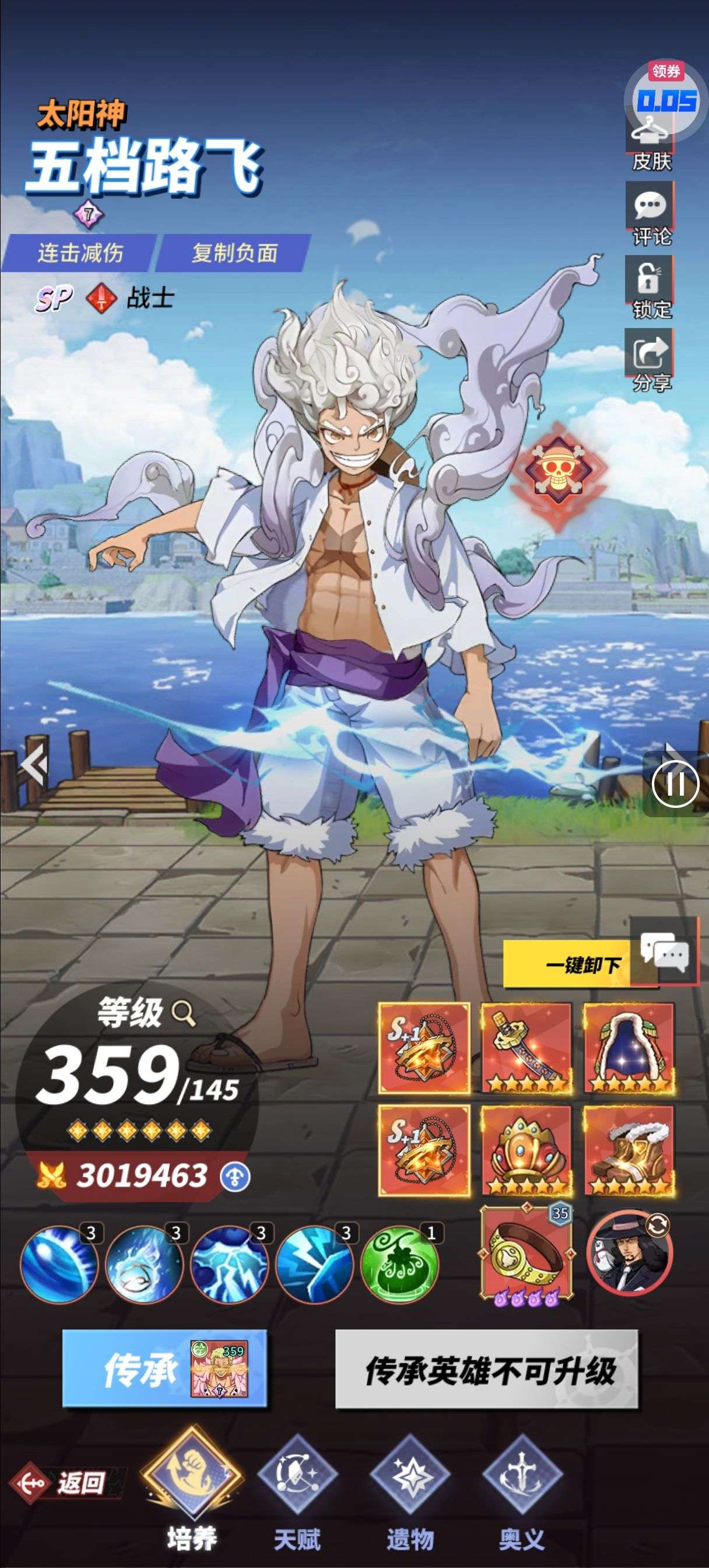Open the sword equipment slot
This screenshot has height=1568, width=709.
pos(527,1048)
